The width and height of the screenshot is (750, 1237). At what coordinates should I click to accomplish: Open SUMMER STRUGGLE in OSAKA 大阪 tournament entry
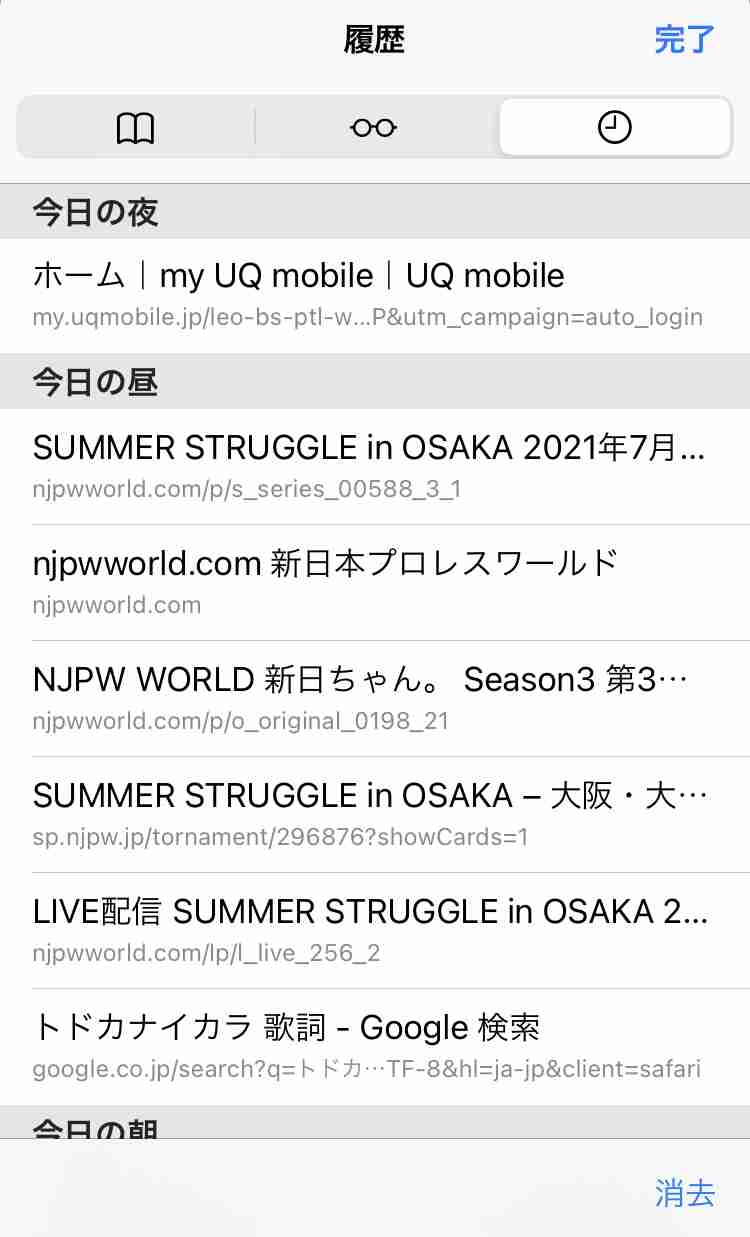click(x=370, y=814)
